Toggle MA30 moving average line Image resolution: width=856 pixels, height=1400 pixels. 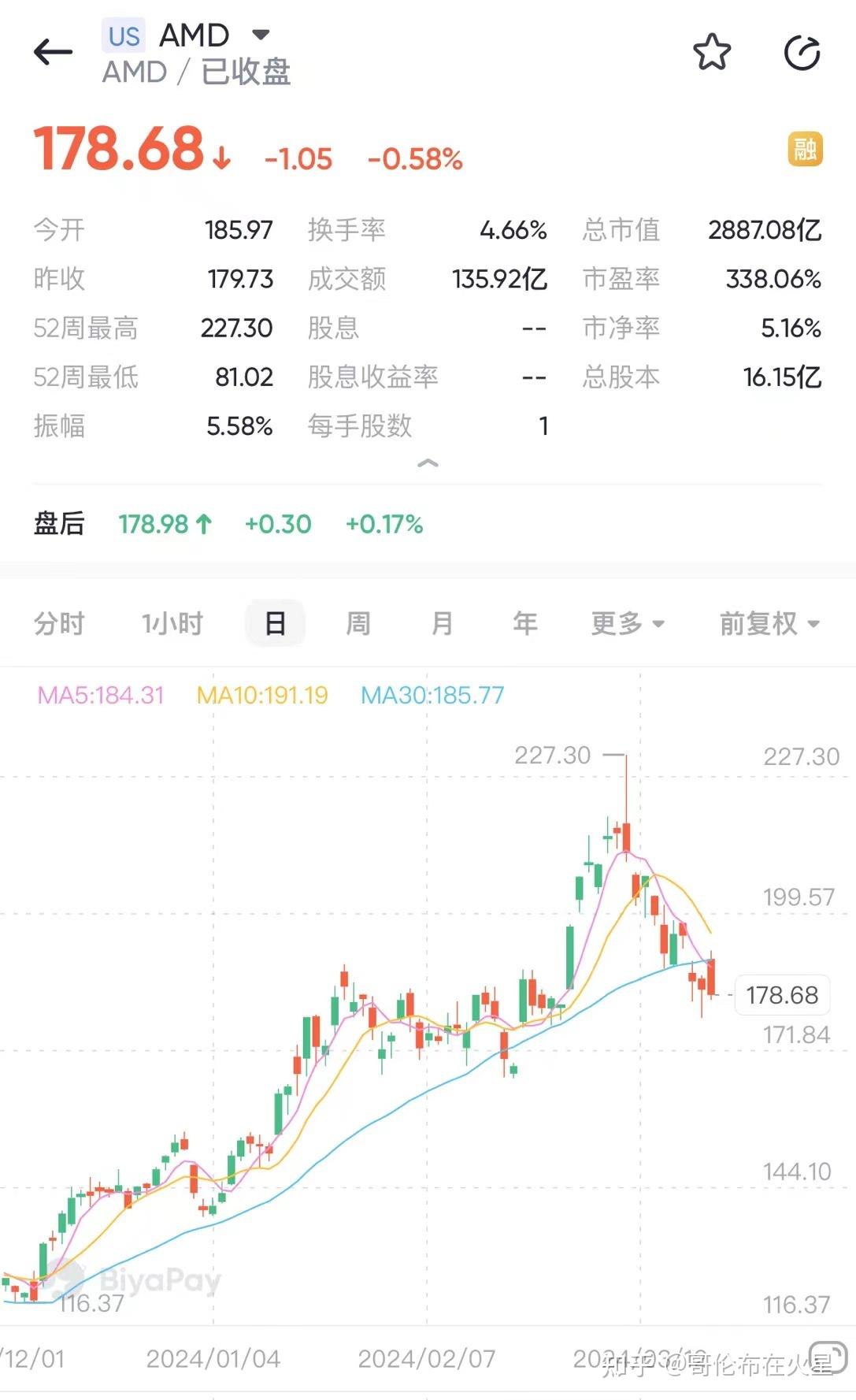(x=432, y=696)
